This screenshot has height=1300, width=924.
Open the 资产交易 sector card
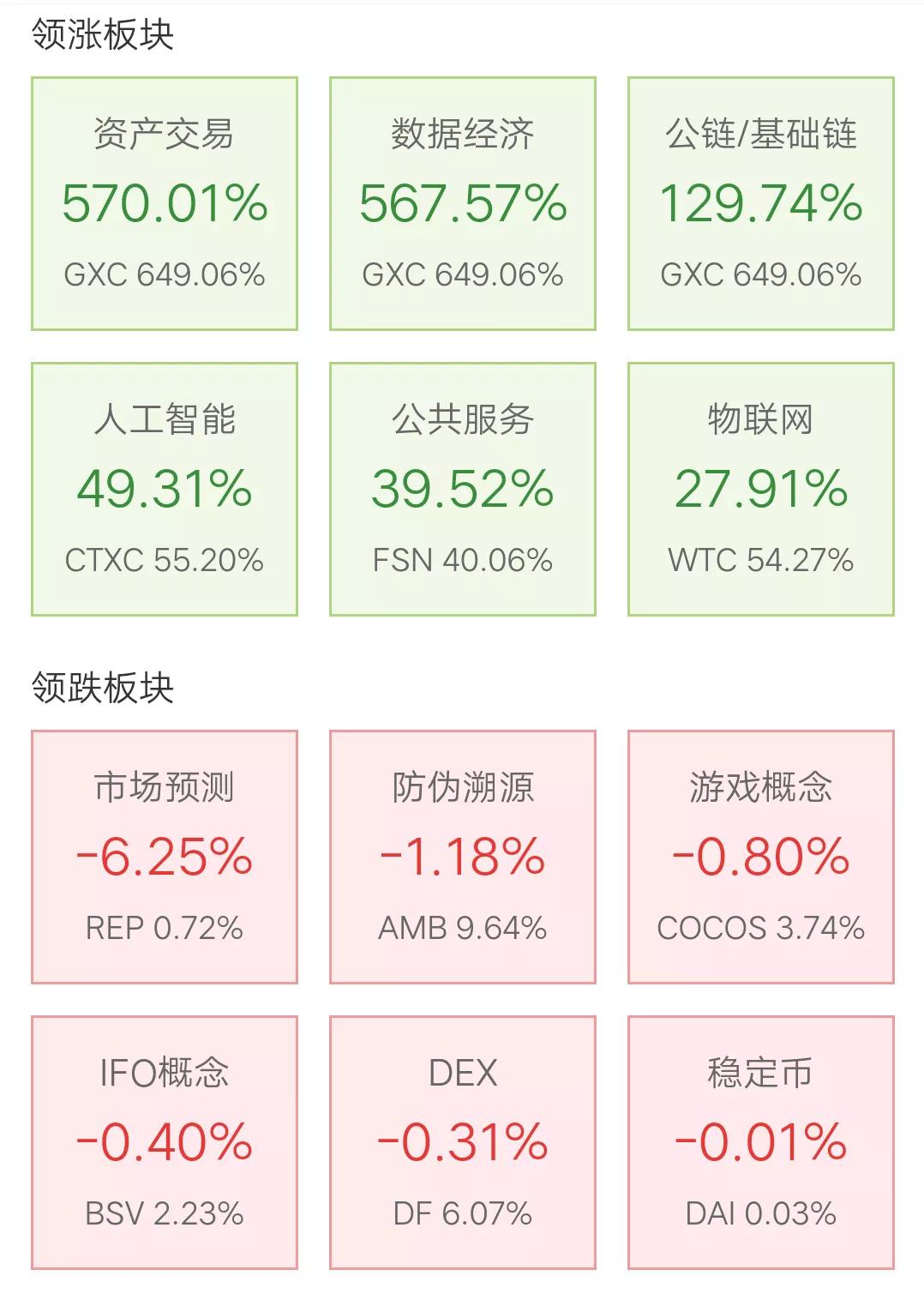coord(165,204)
